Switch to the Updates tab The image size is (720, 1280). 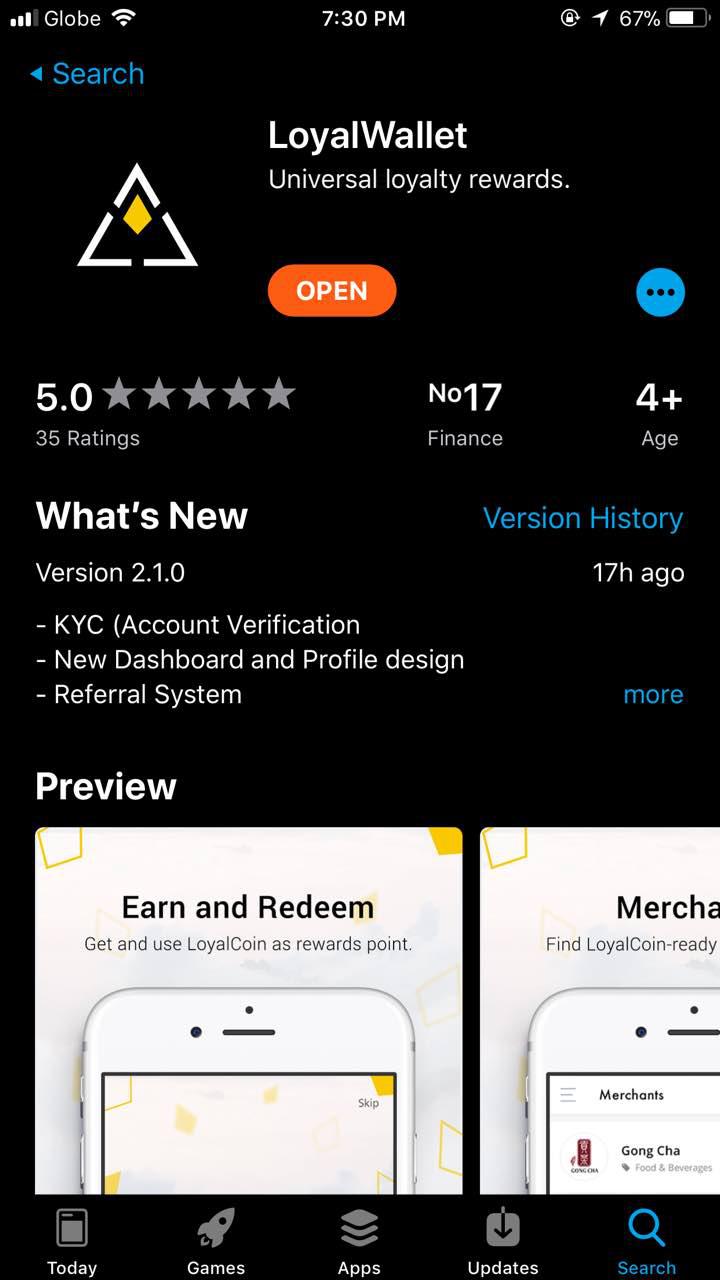[503, 1241]
